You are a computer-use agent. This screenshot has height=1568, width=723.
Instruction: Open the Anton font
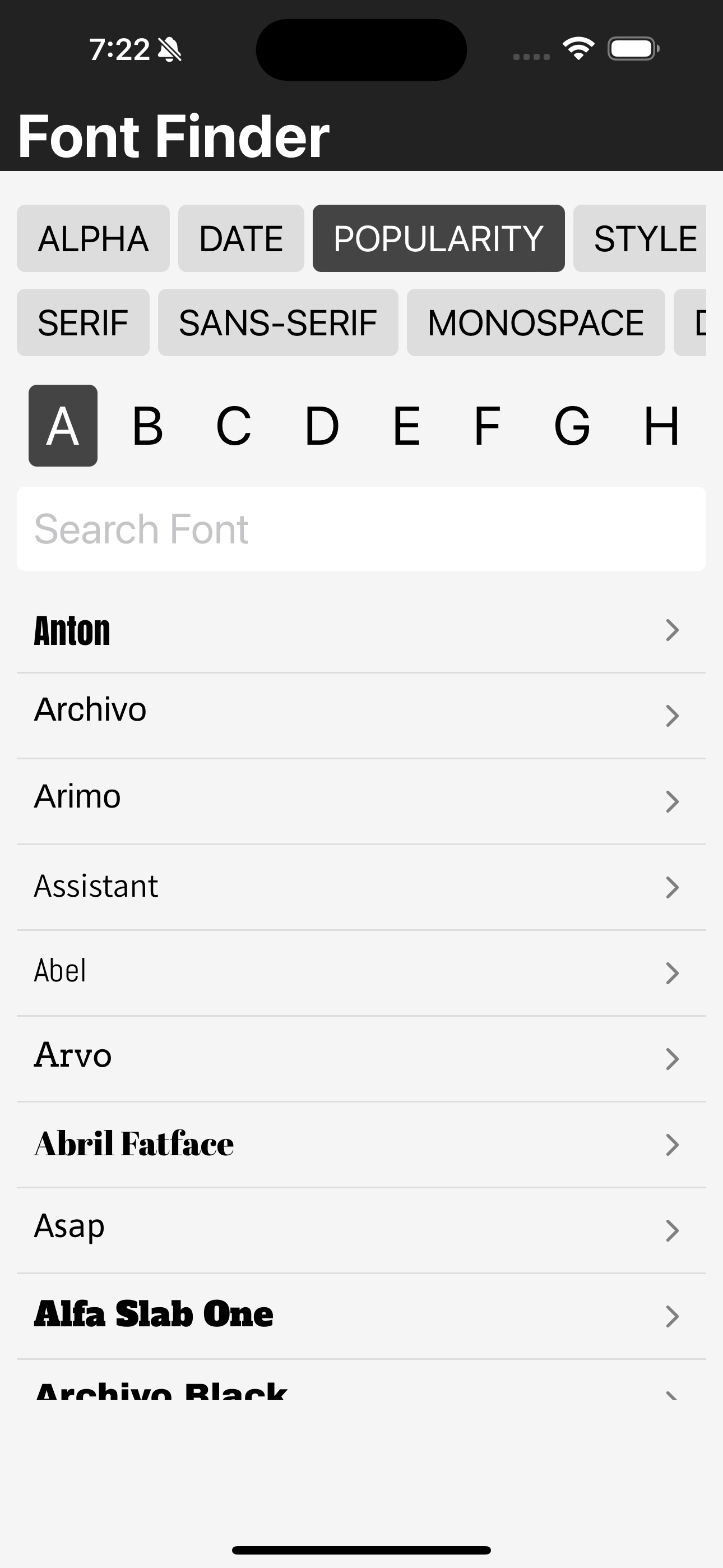coord(361,630)
